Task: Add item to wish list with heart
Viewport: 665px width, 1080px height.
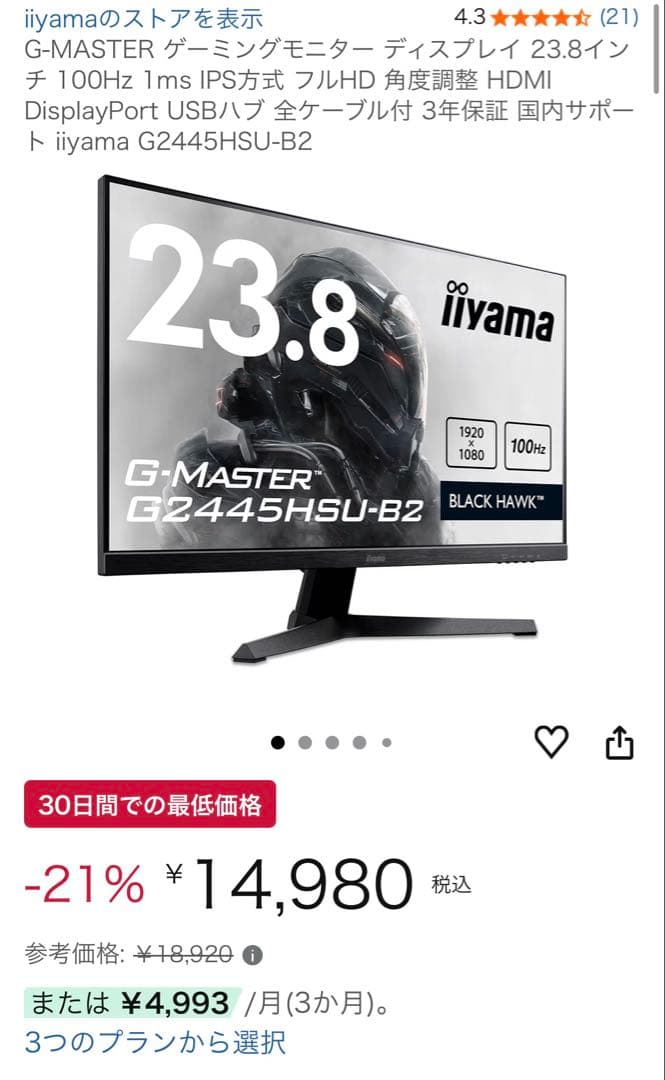Action: coord(551,741)
